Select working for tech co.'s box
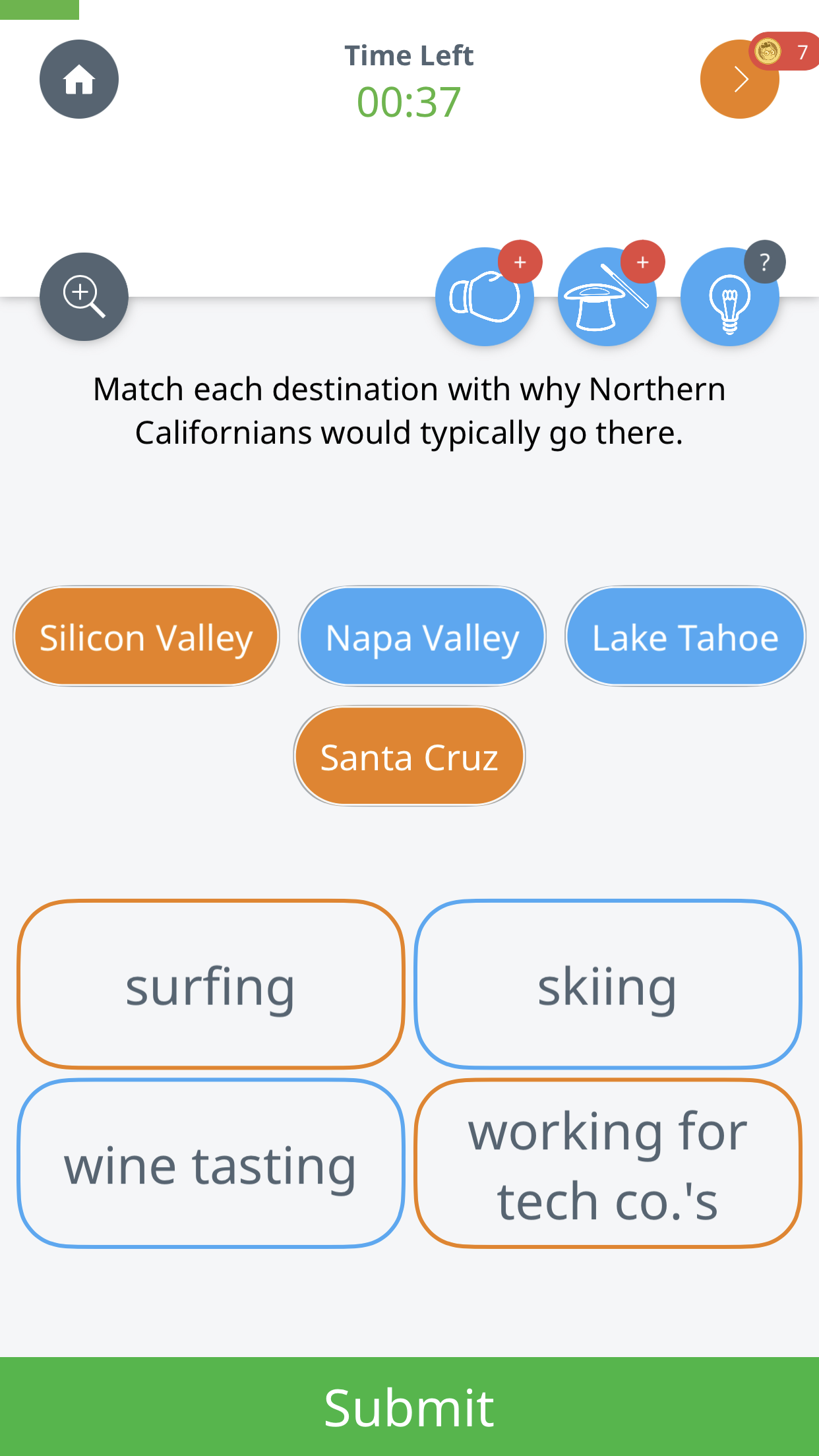Viewport: 819px width, 1456px height. coord(607,1164)
